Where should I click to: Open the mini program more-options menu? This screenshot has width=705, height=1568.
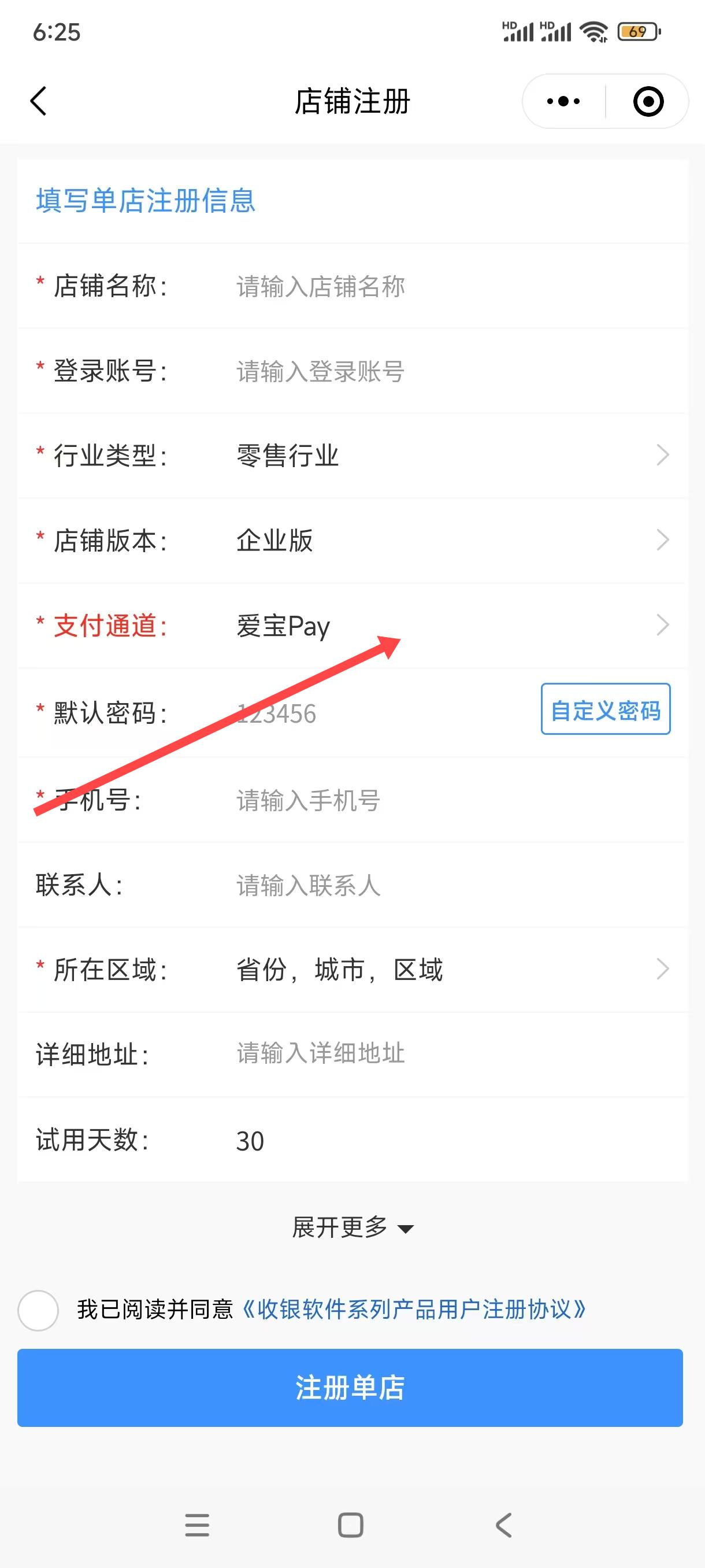(x=563, y=101)
